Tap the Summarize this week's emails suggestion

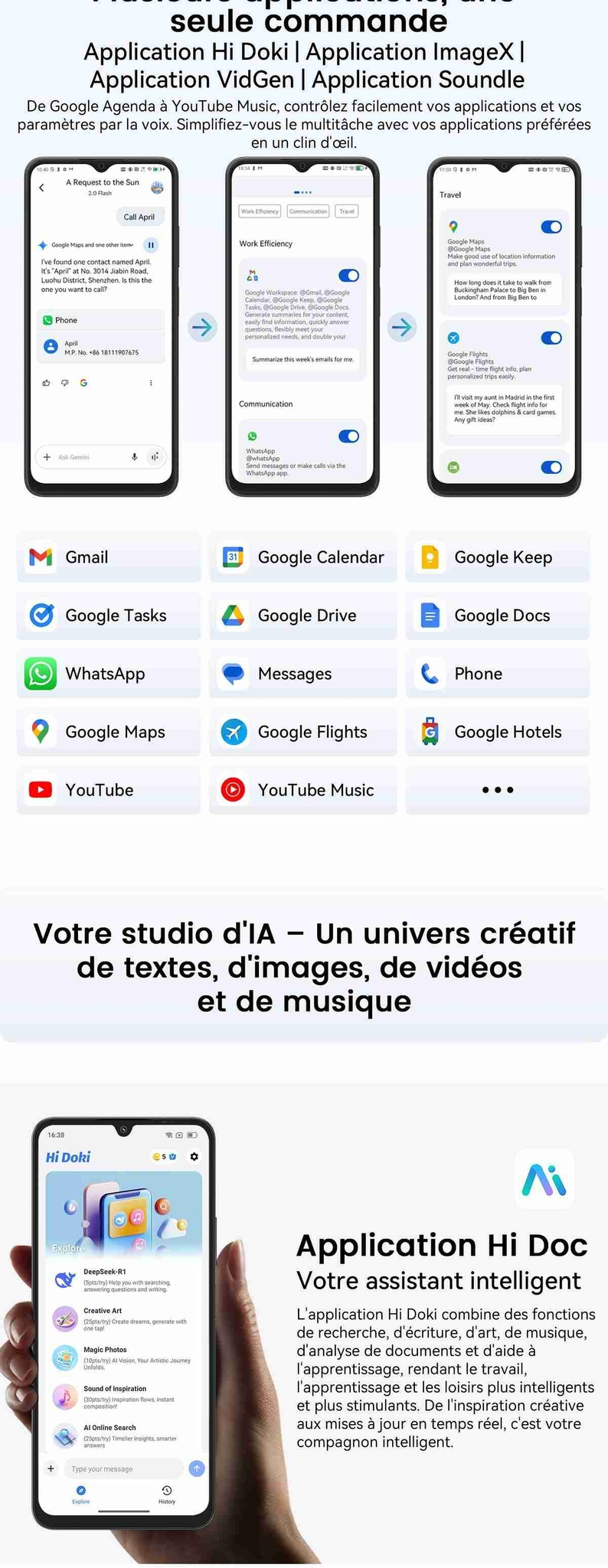[302, 358]
